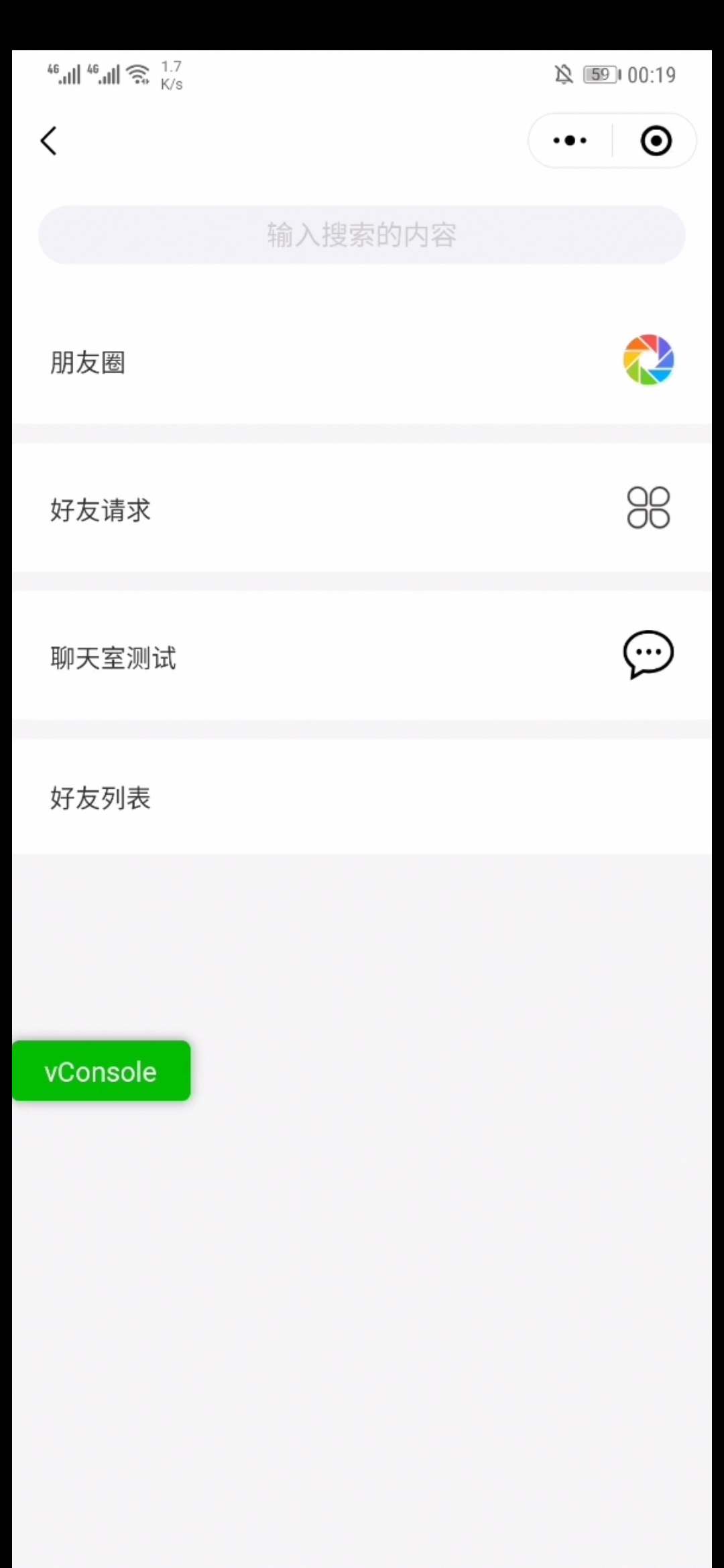
Task: Click the second 4G cellular signal icon
Action: pyautogui.click(x=107, y=74)
